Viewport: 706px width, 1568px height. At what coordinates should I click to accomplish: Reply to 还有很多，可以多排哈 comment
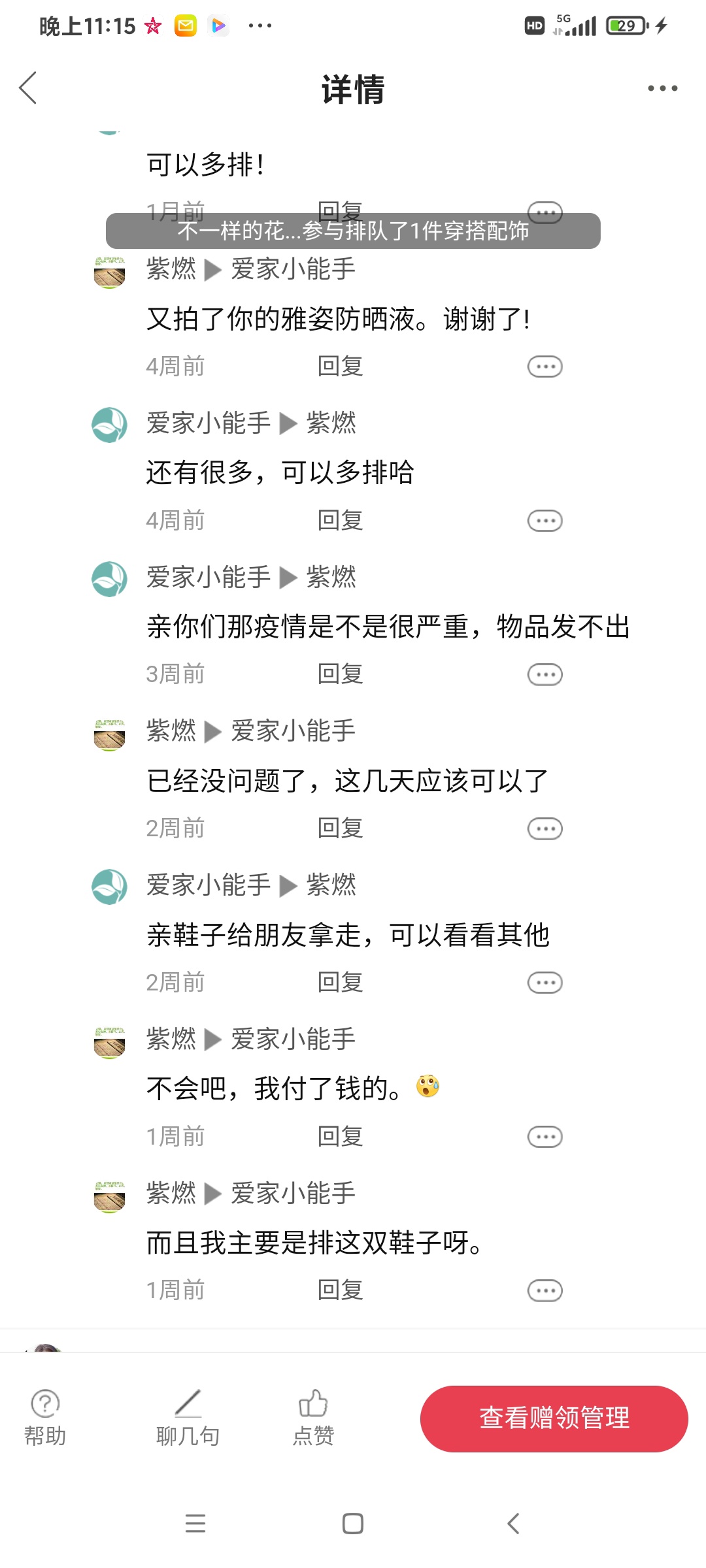point(340,521)
